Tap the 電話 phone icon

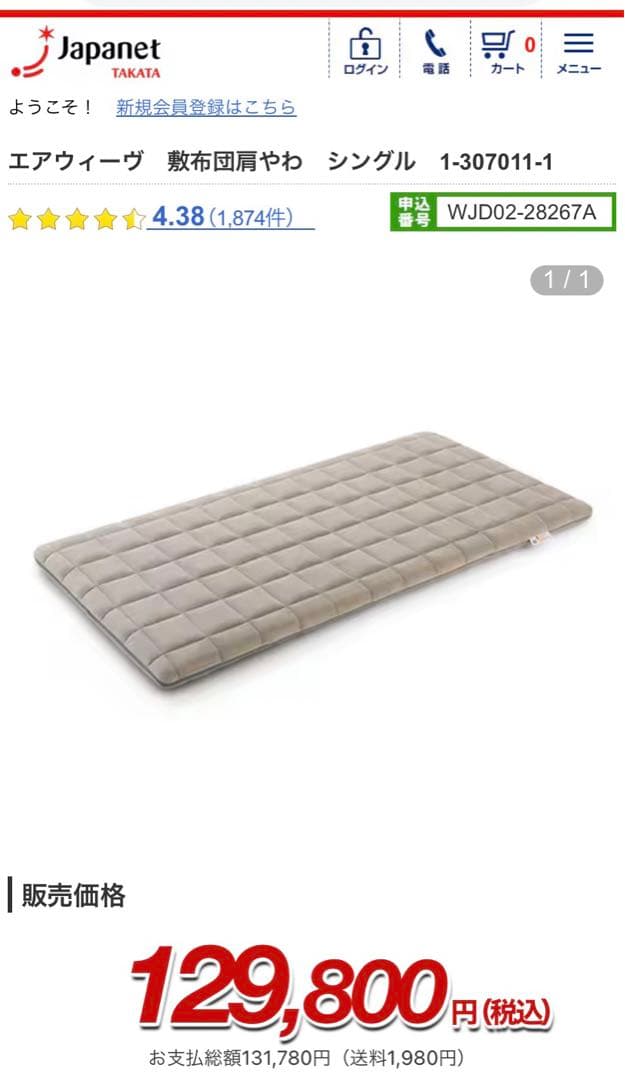click(436, 51)
